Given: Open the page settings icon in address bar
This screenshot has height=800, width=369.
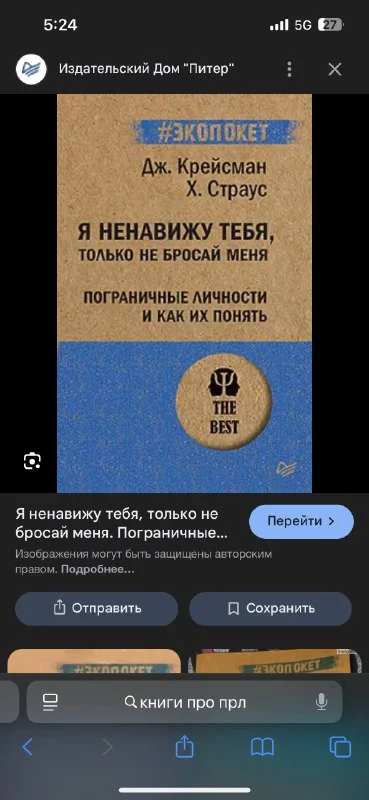Looking at the screenshot, I should coord(50,703).
